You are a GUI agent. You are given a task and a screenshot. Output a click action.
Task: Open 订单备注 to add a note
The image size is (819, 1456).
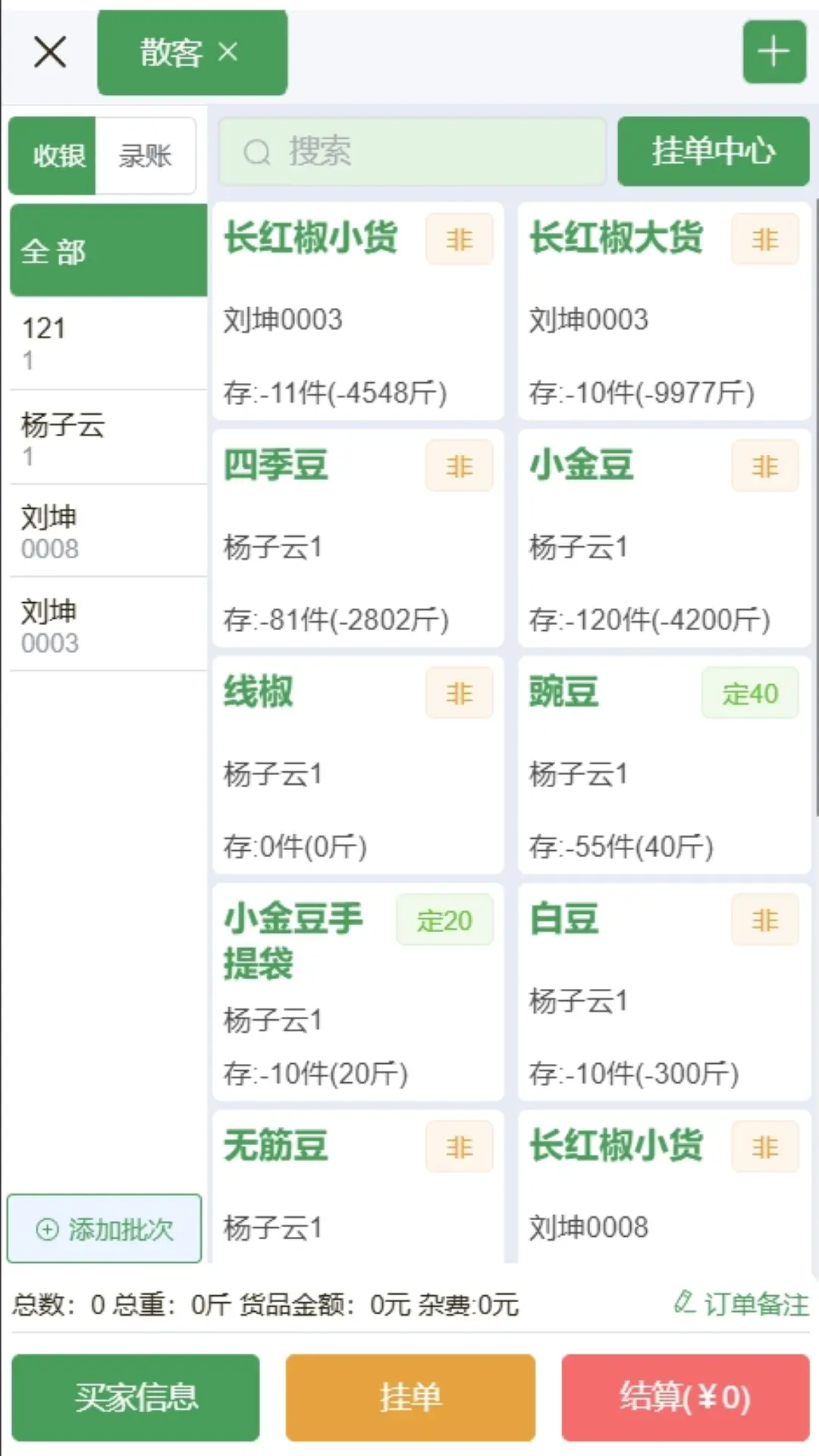(x=742, y=1304)
